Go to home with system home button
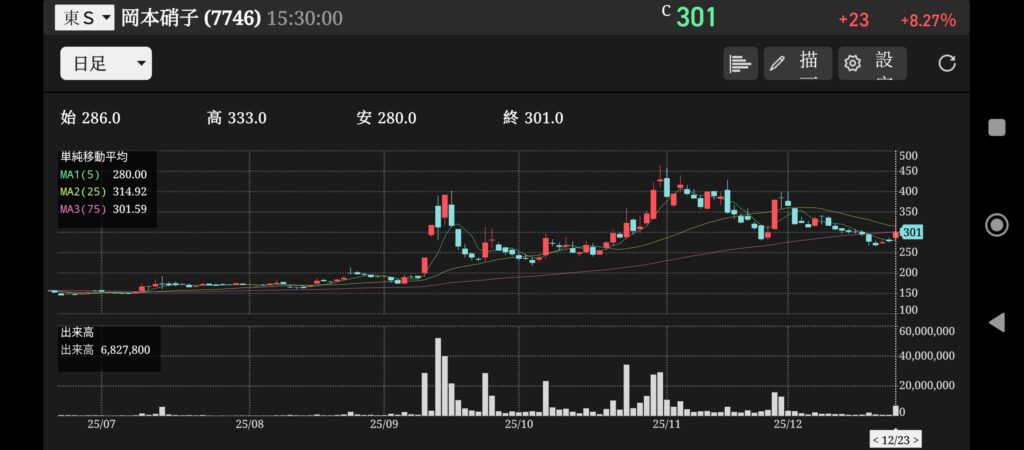Screen dimensions: 1024x450 coord(996,224)
